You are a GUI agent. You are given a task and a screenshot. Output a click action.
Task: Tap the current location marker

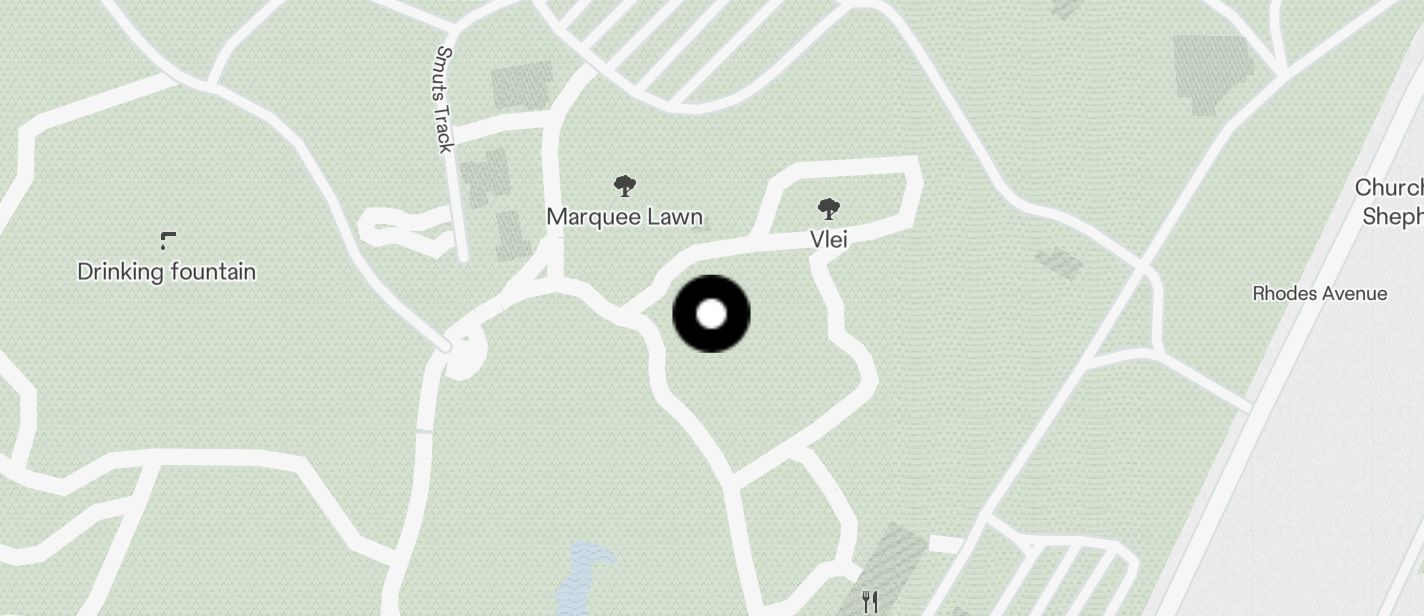click(711, 314)
